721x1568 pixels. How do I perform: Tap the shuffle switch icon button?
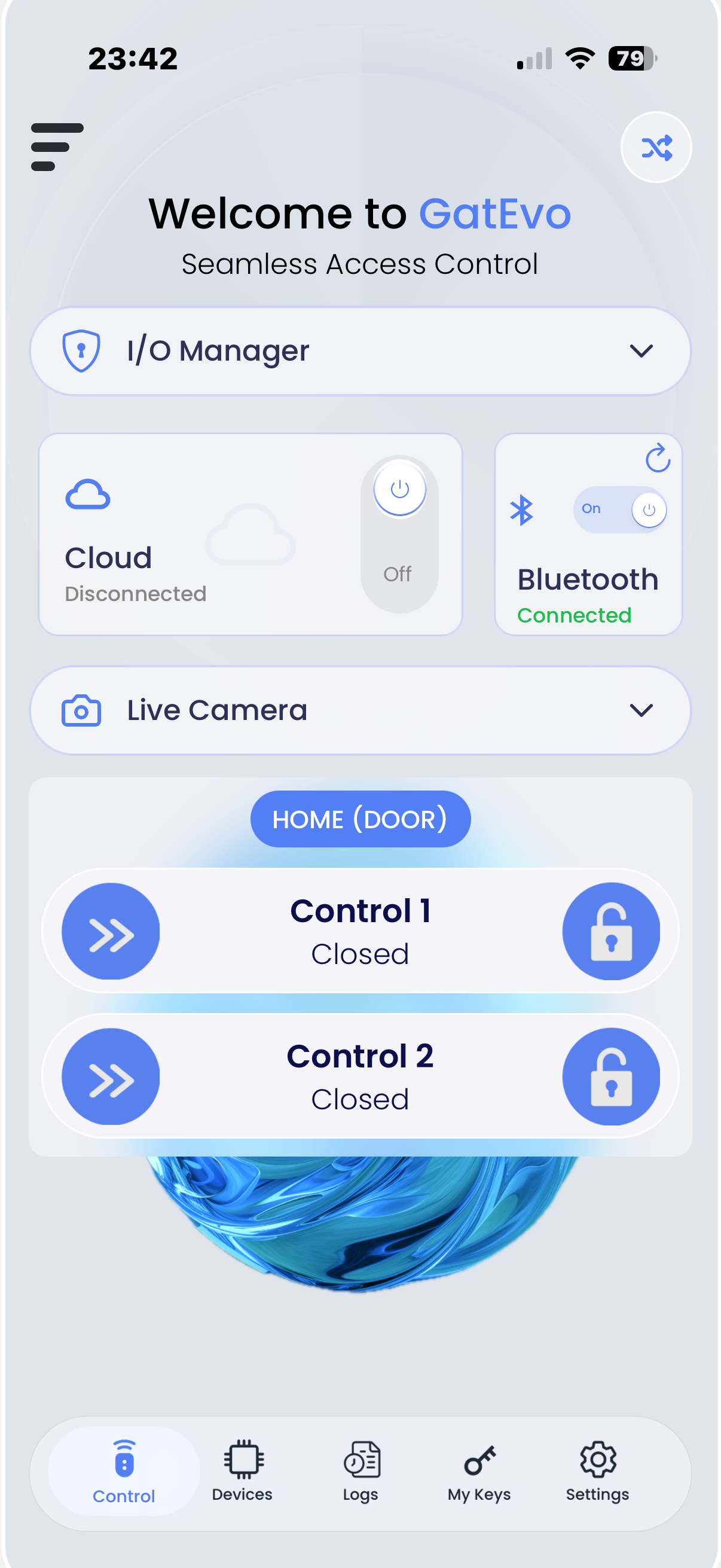point(656,147)
